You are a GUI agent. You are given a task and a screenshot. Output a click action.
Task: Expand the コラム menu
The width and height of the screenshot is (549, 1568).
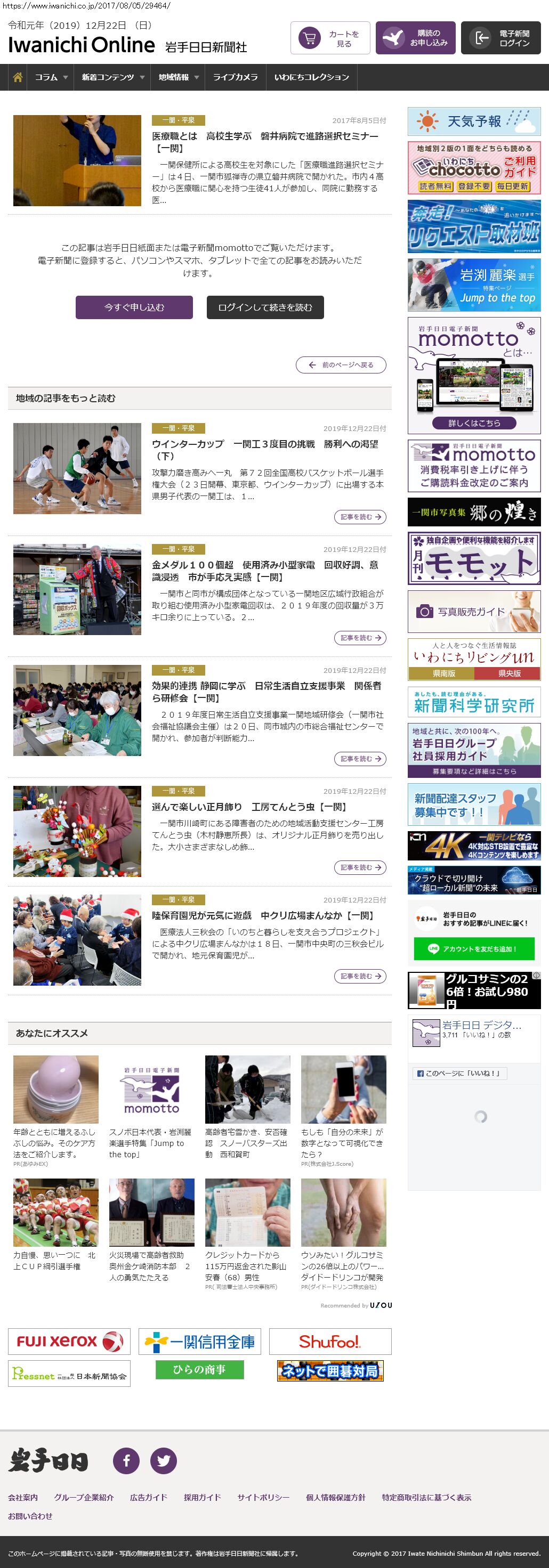(x=51, y=77)
